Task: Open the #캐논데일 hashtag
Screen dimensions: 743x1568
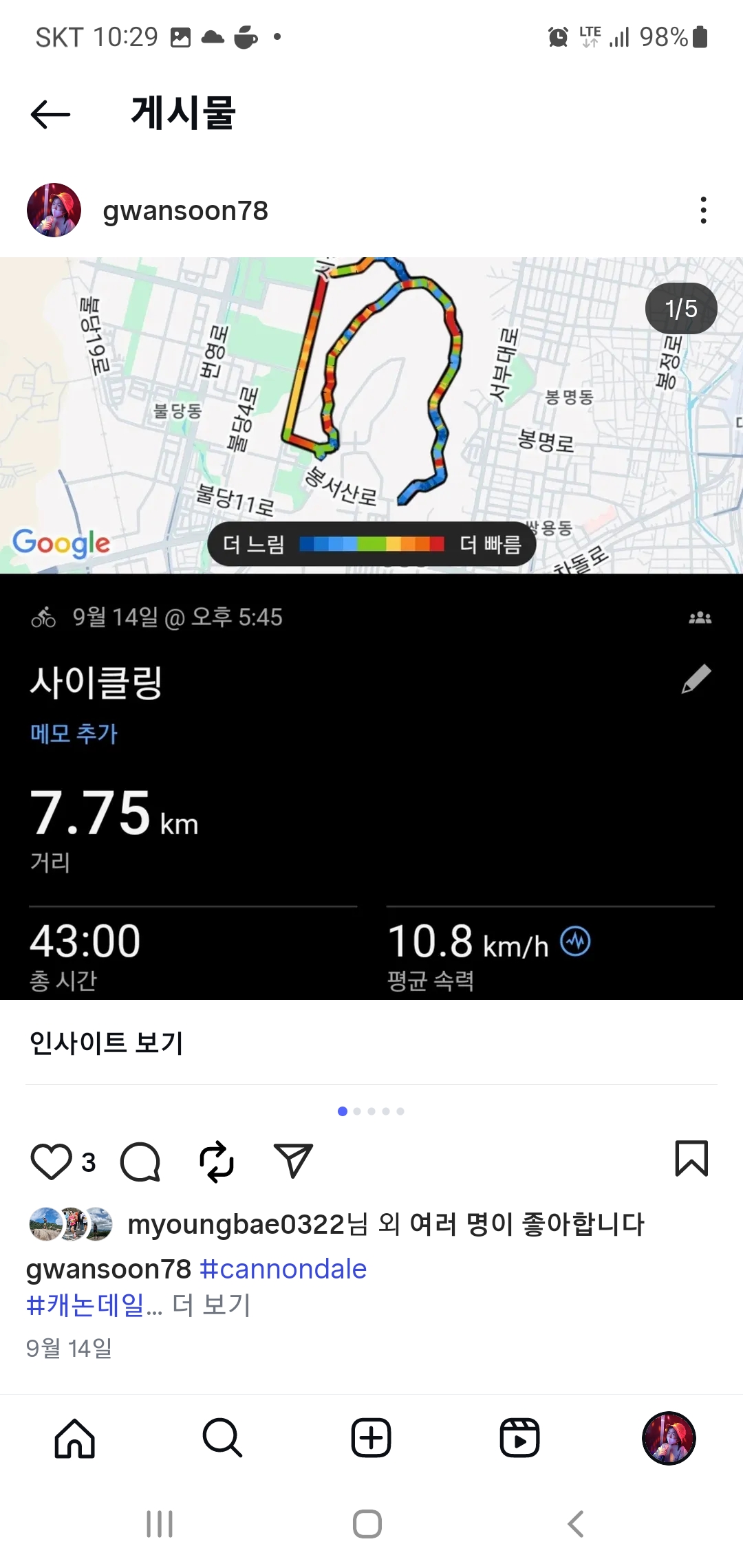Action: (85, 1305)
